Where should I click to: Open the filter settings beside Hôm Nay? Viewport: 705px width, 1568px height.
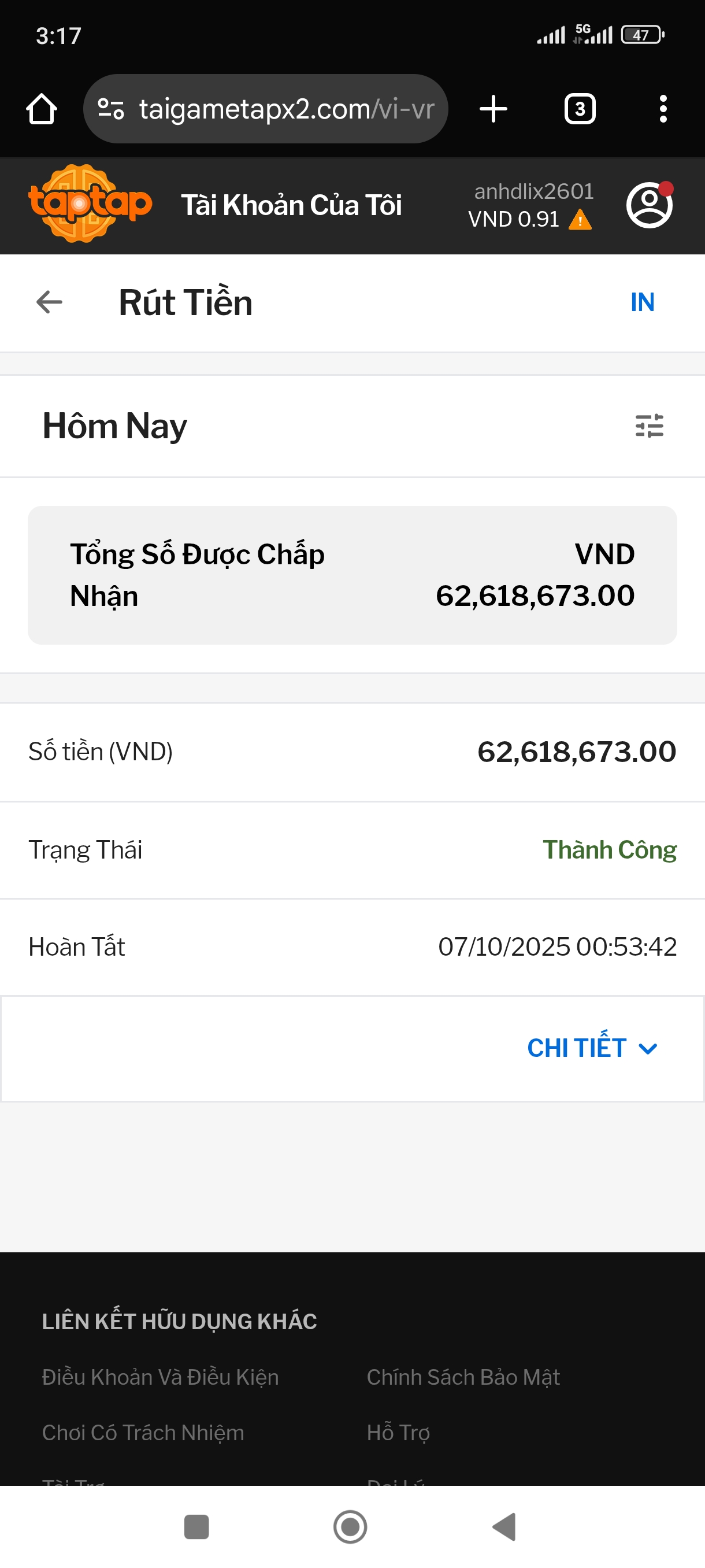649,426
